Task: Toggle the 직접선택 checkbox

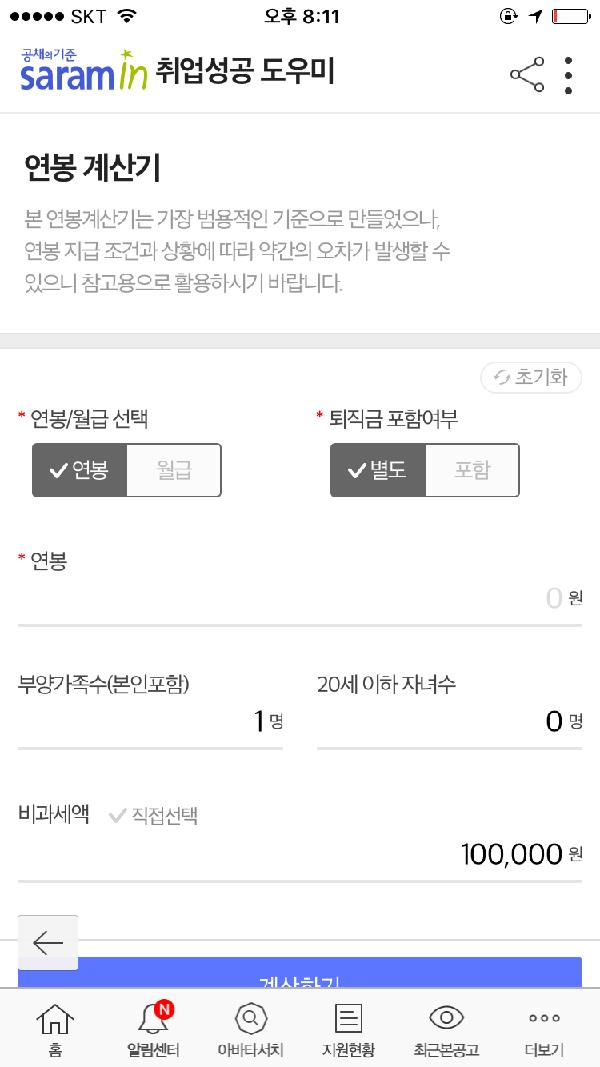Action: pos(154,815)
